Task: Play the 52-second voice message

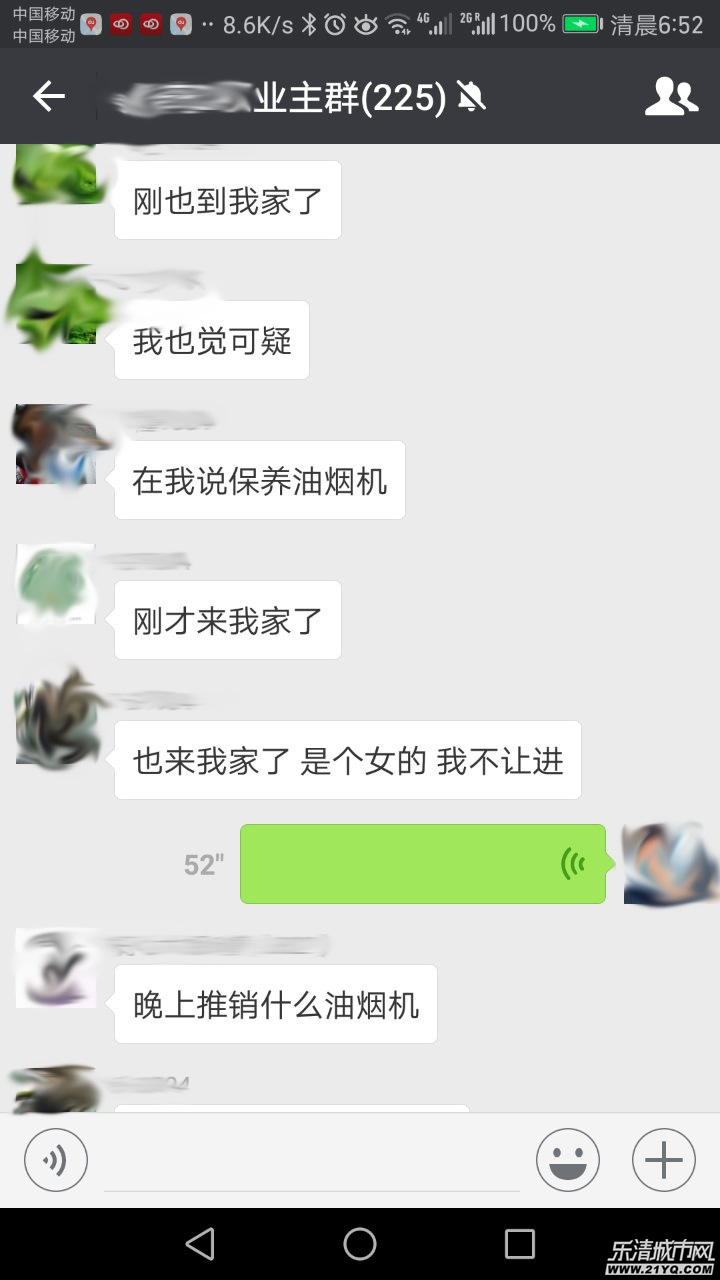Action: pyautogui.click(x=422, y=864)
